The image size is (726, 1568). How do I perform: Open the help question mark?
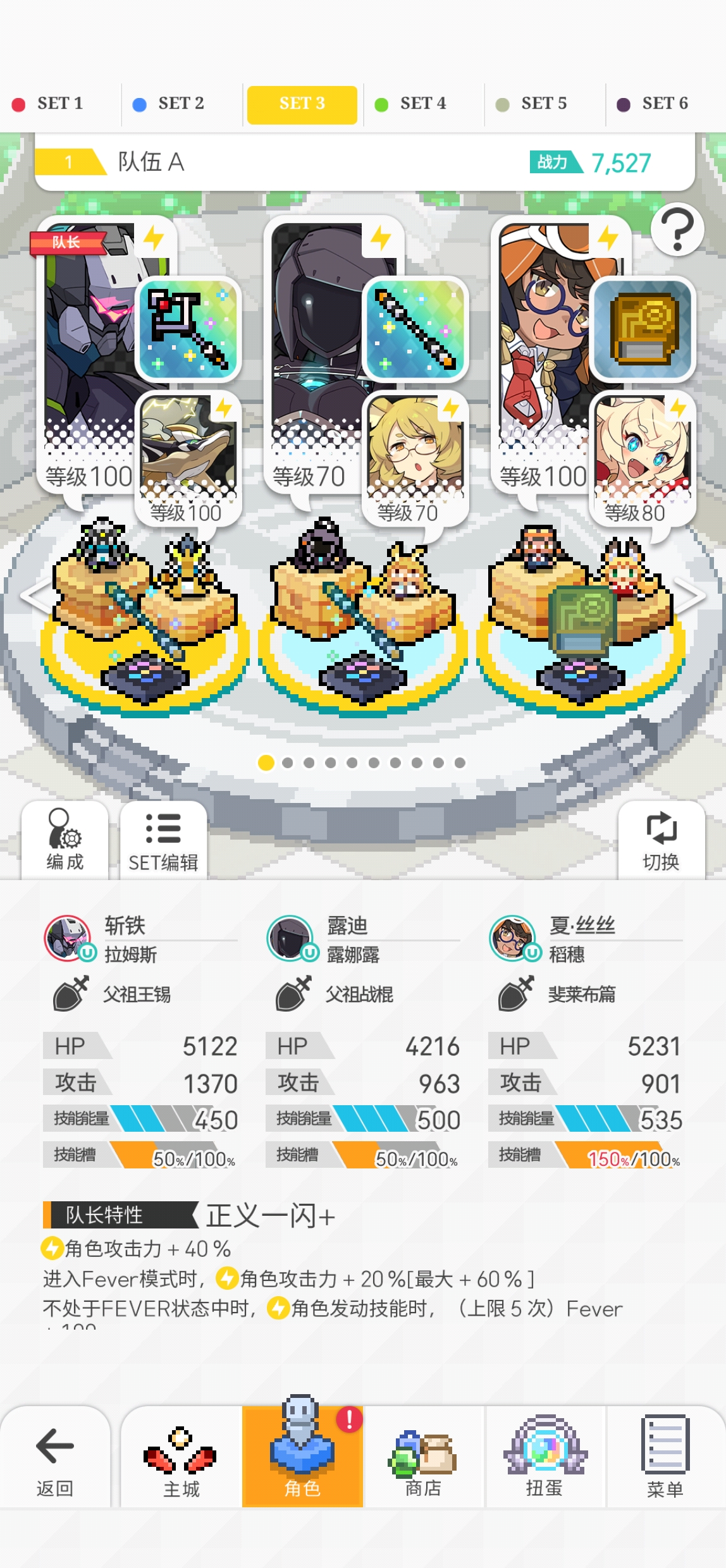tap(677, 229)
